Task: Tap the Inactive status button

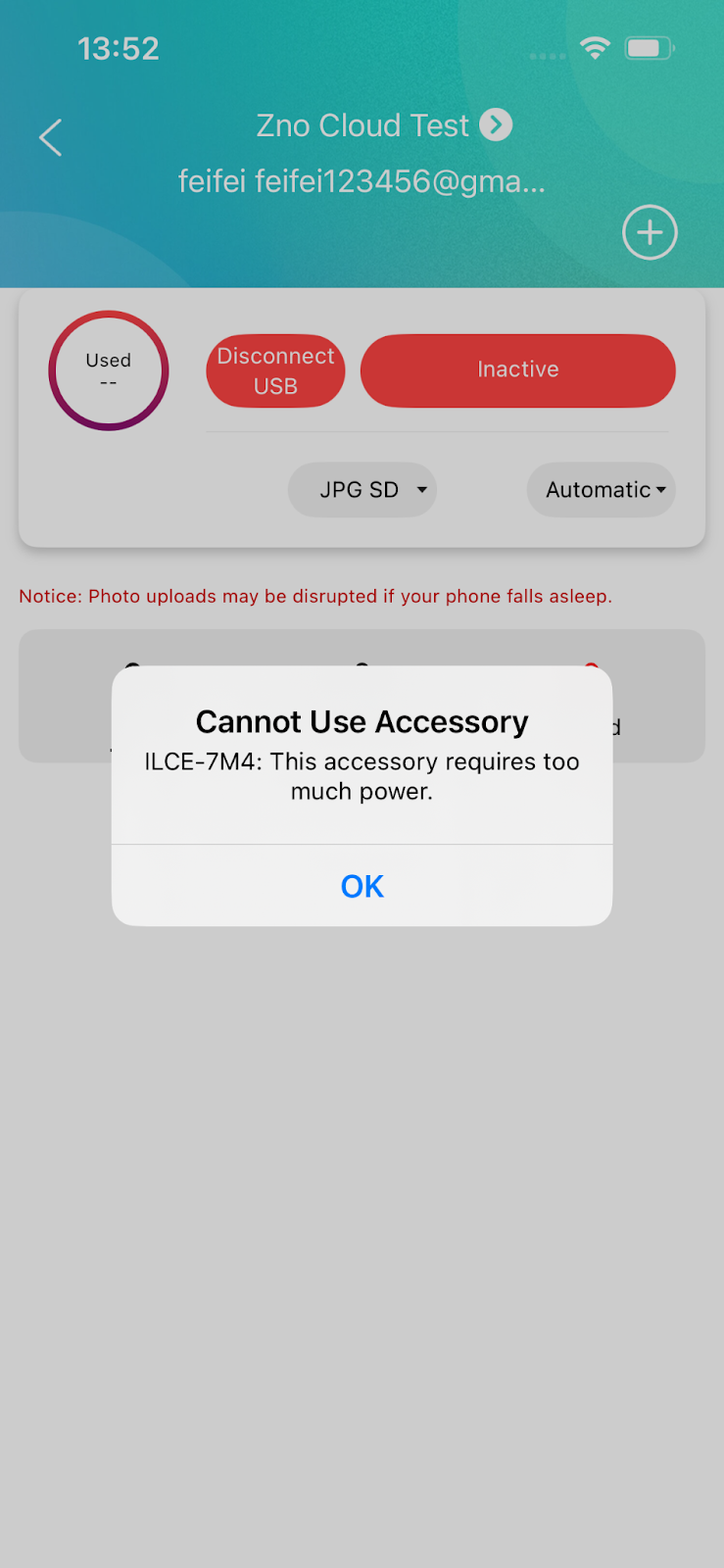Action: click(517, 370)
